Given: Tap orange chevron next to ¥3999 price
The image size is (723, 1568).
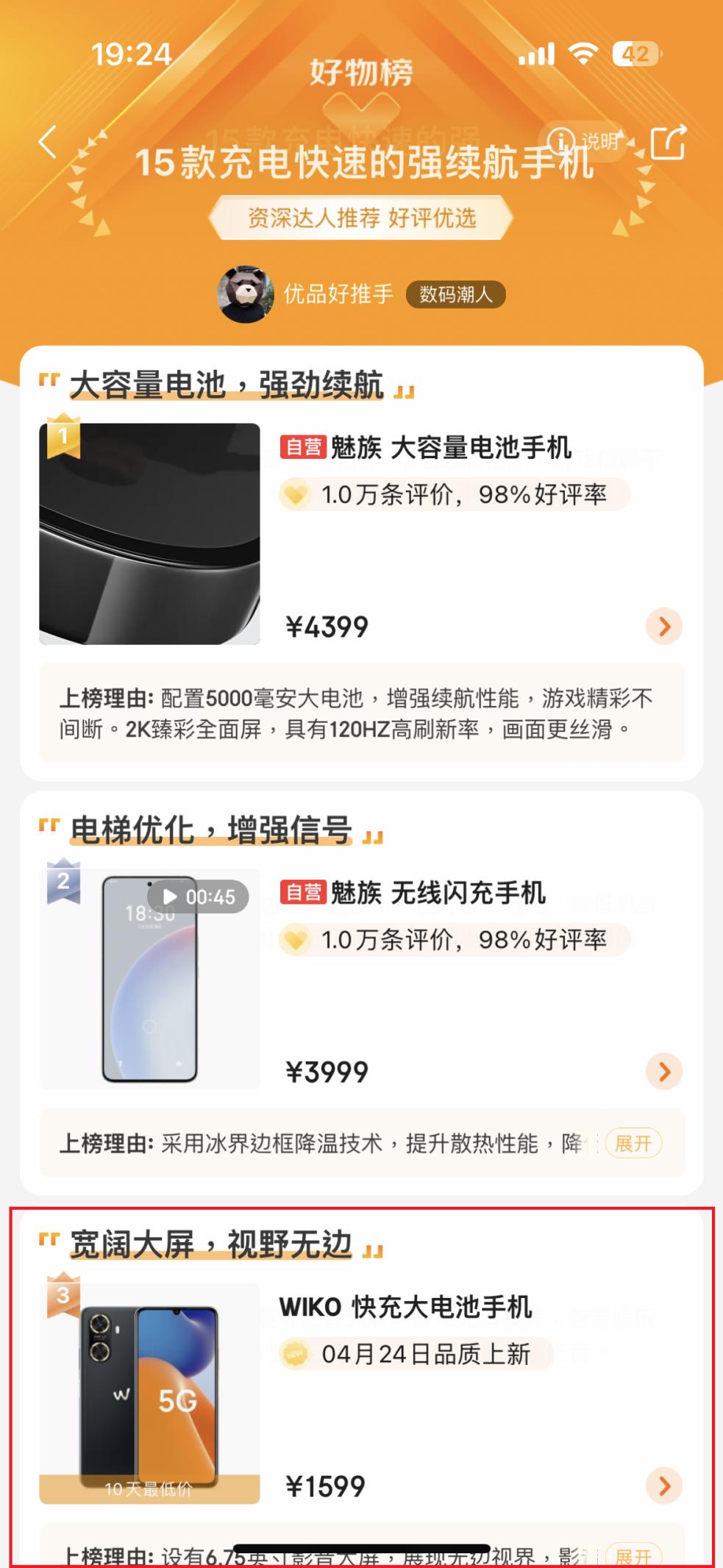Looking at the screenshot, I should click(x=664, y=1072).
